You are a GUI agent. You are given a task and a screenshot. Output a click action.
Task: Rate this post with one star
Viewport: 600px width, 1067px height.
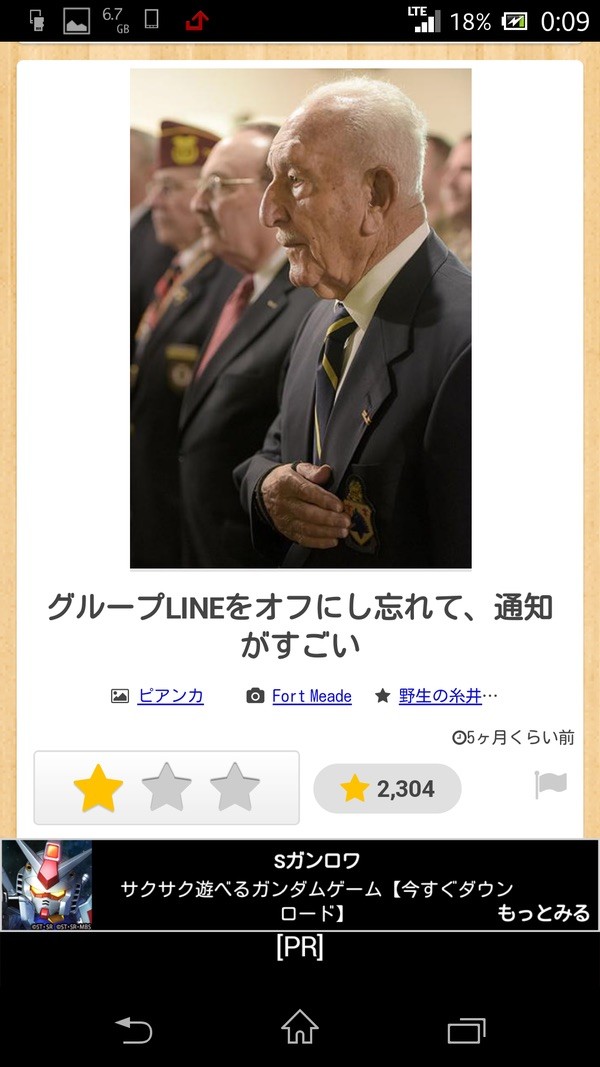pos(98,789)
